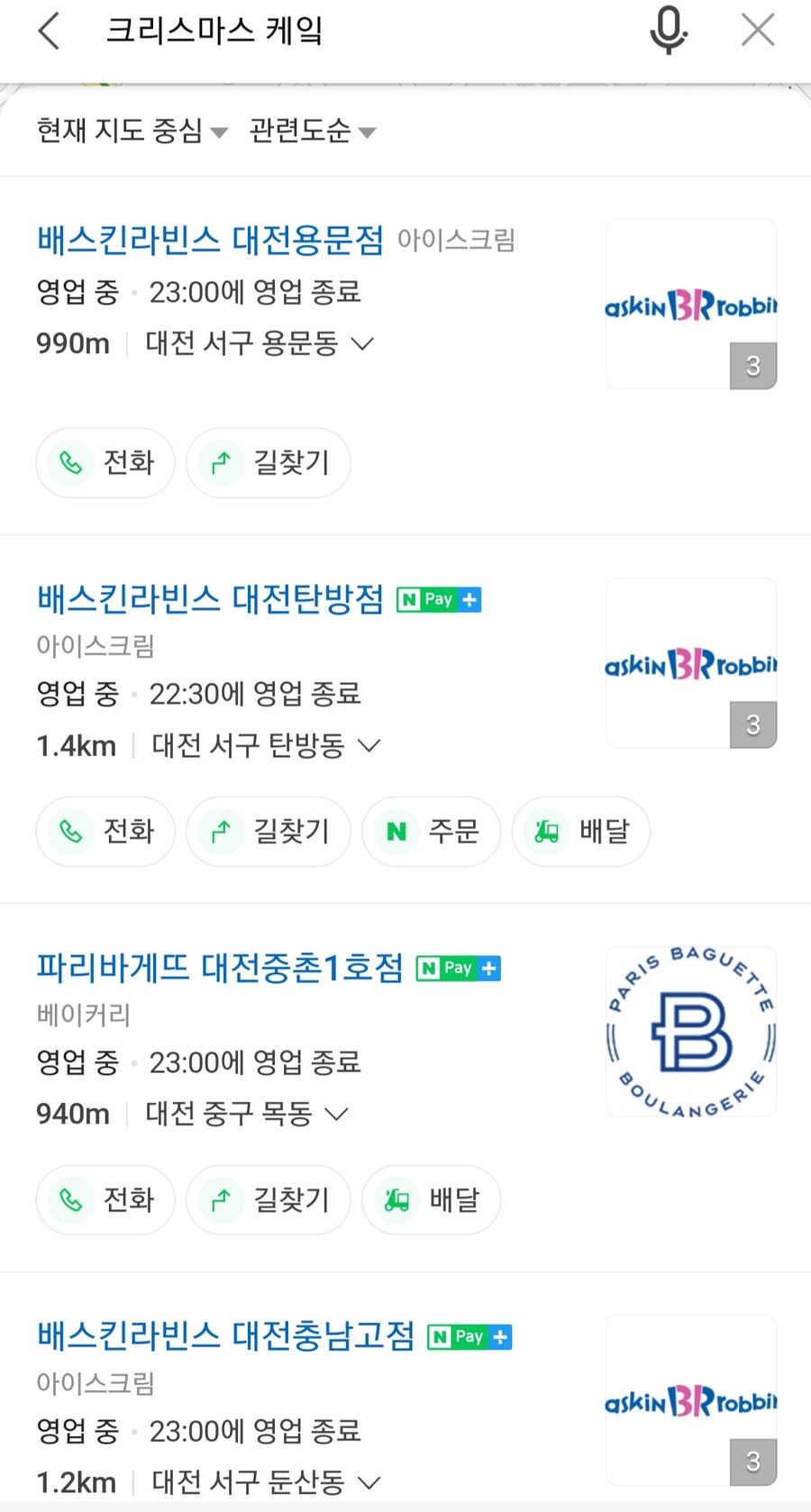The image size is (811, 1512).
Task: Go back using the top-left arrow
Action: [x=50, y=32]
